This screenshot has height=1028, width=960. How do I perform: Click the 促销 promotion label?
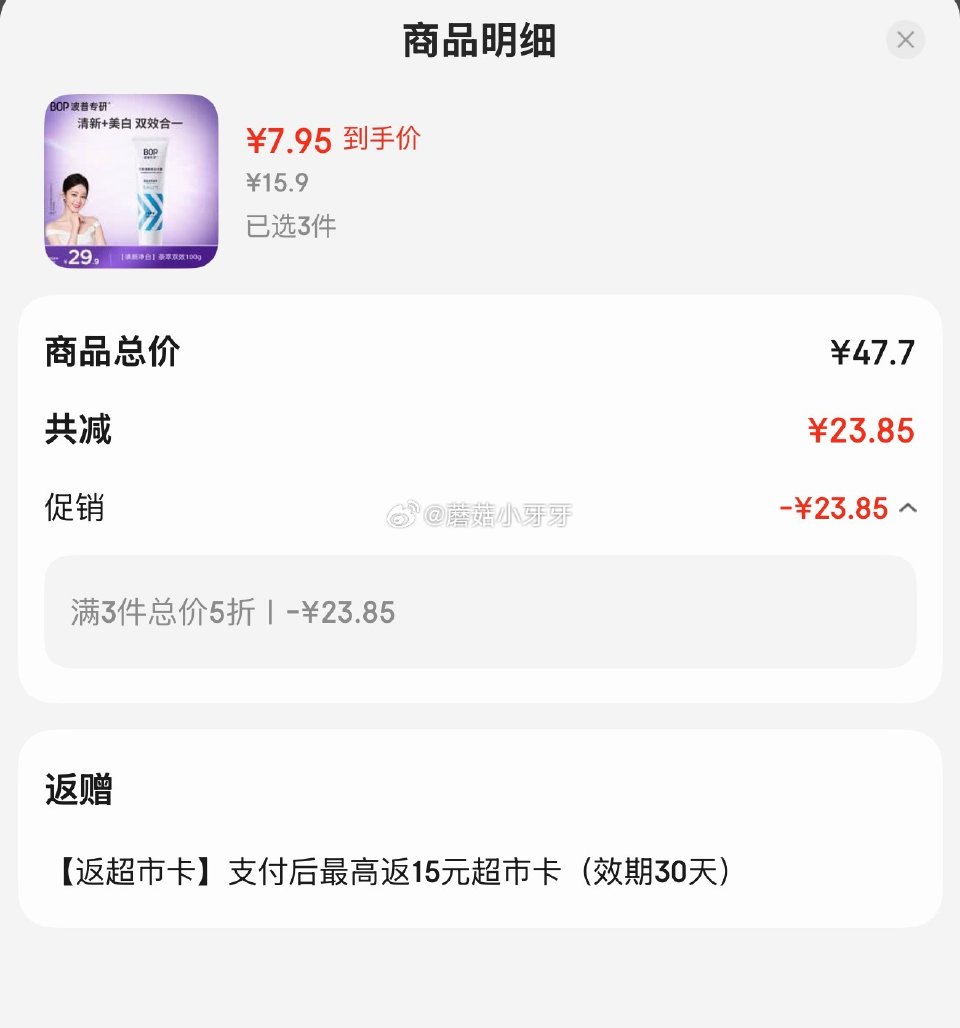(x=74, y=509)
